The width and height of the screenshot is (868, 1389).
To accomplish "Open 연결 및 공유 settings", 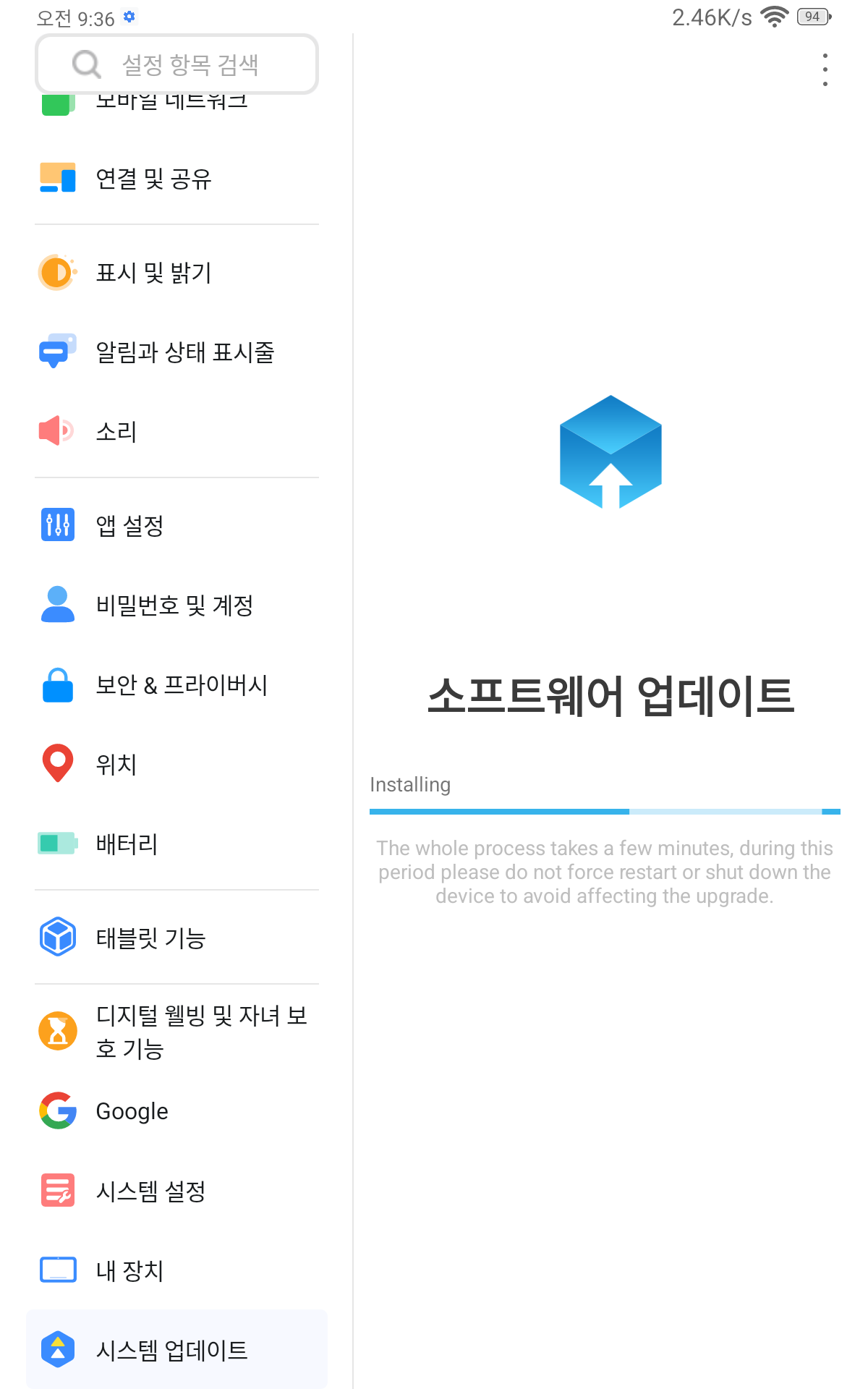I will click(x=176, y=179).
